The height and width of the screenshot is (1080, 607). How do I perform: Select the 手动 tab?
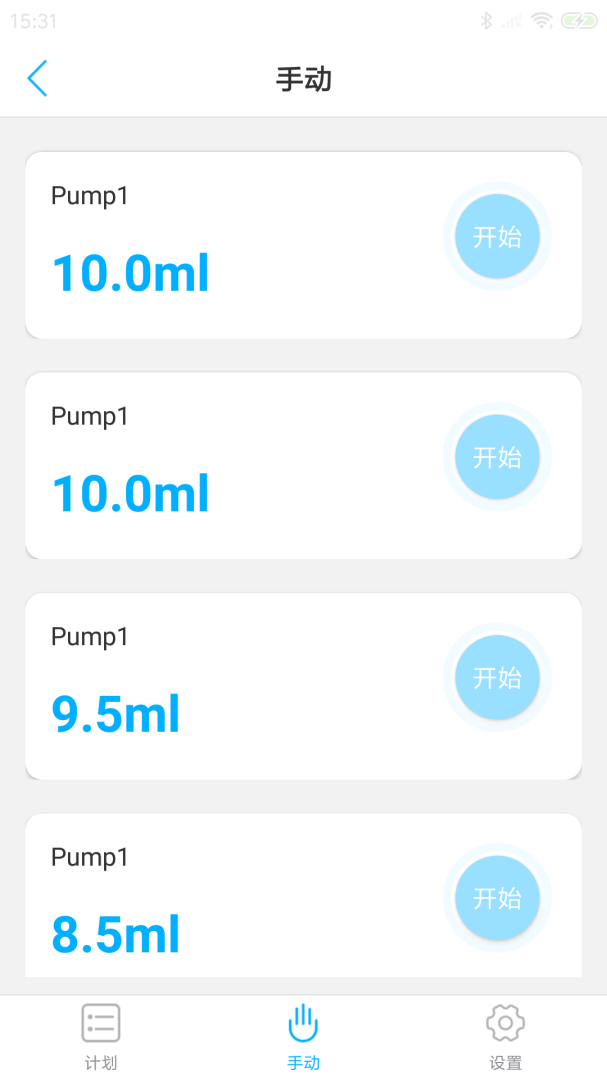pyautogui.click(x=303, y=1036)
